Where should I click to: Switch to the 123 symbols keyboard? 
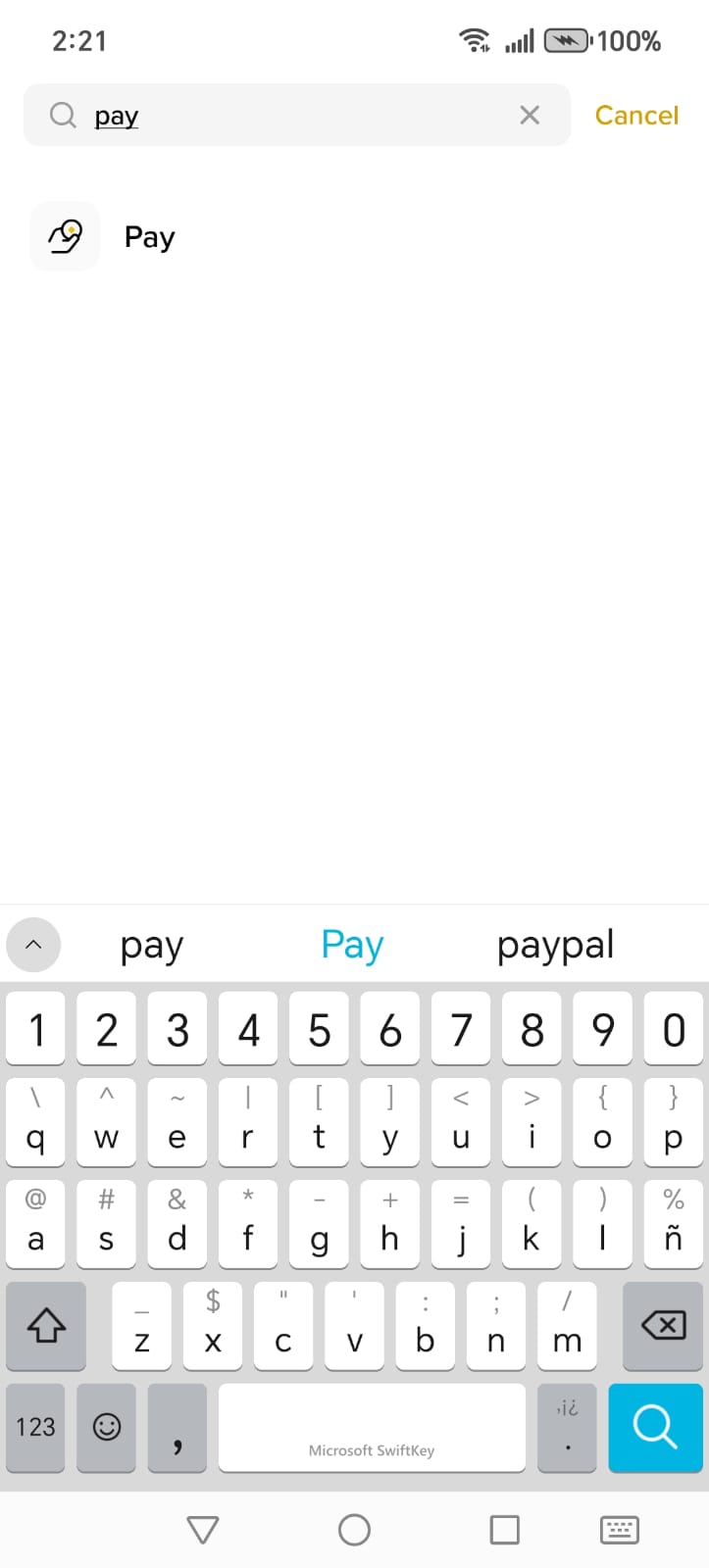tap(35, 1427)
